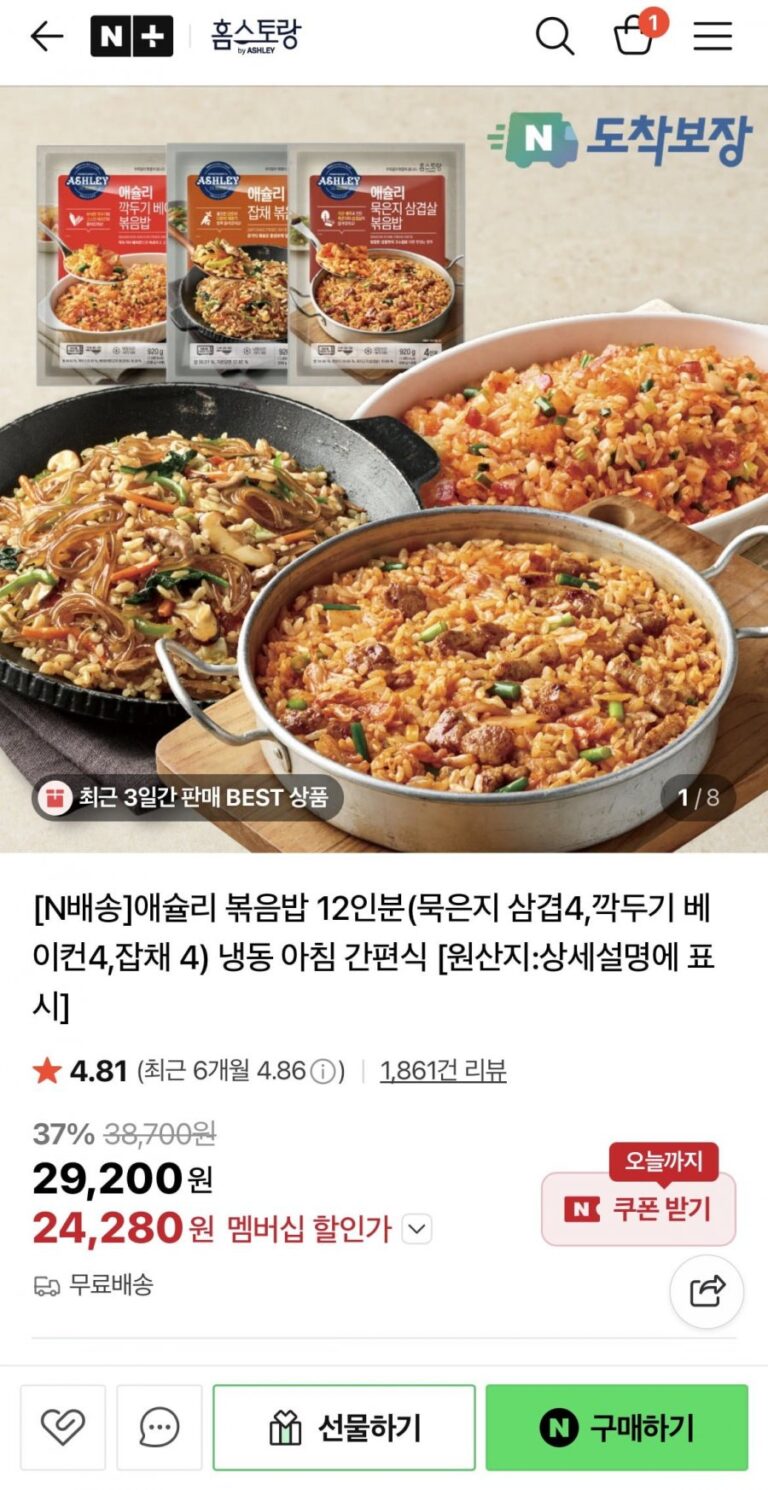Open the 홈스토랑 brand store link
This screenshot has height=1490, width=768.
[x=255, y=36]
